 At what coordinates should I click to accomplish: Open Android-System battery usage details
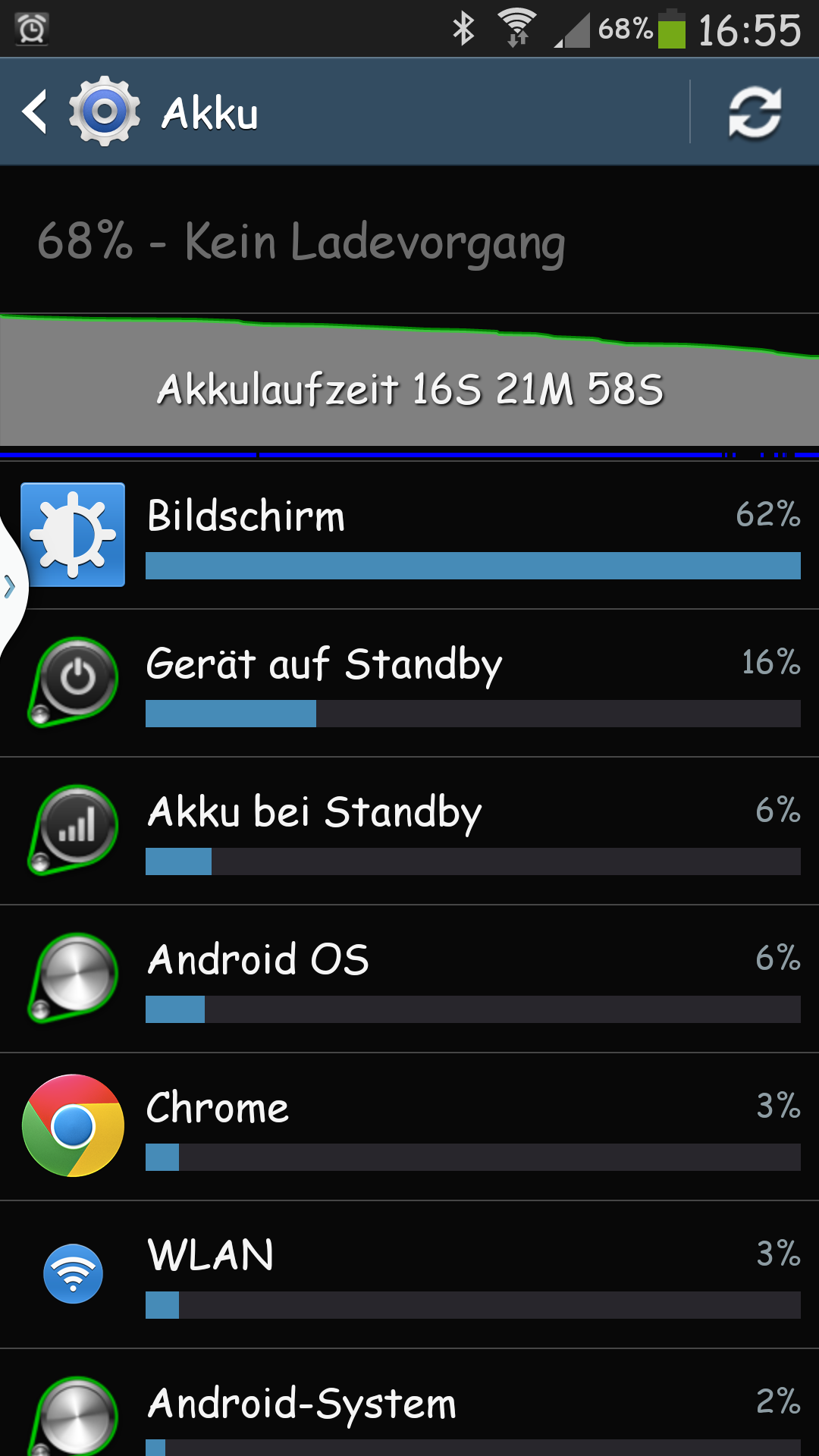[x=409, y=1403]
